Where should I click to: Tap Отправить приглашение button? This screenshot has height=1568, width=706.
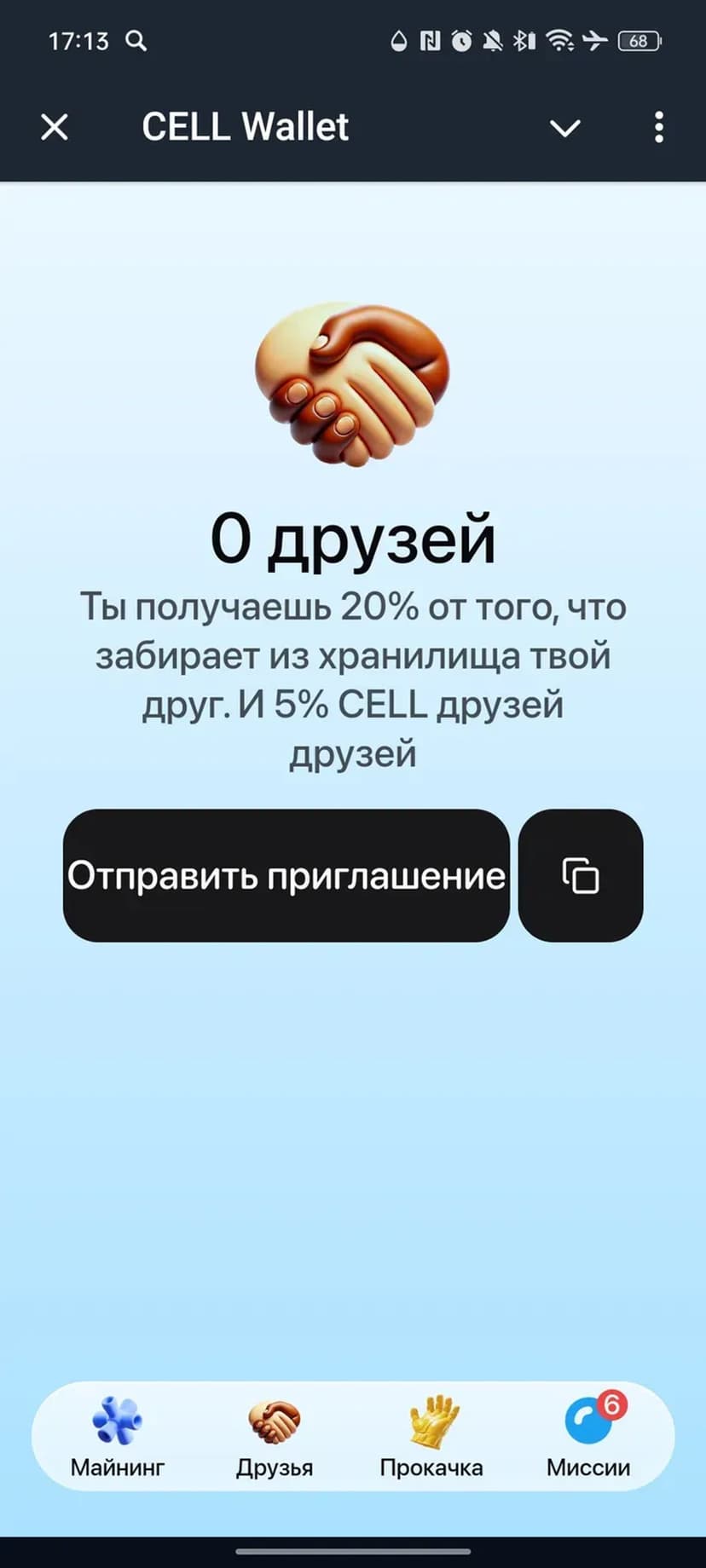286,875
